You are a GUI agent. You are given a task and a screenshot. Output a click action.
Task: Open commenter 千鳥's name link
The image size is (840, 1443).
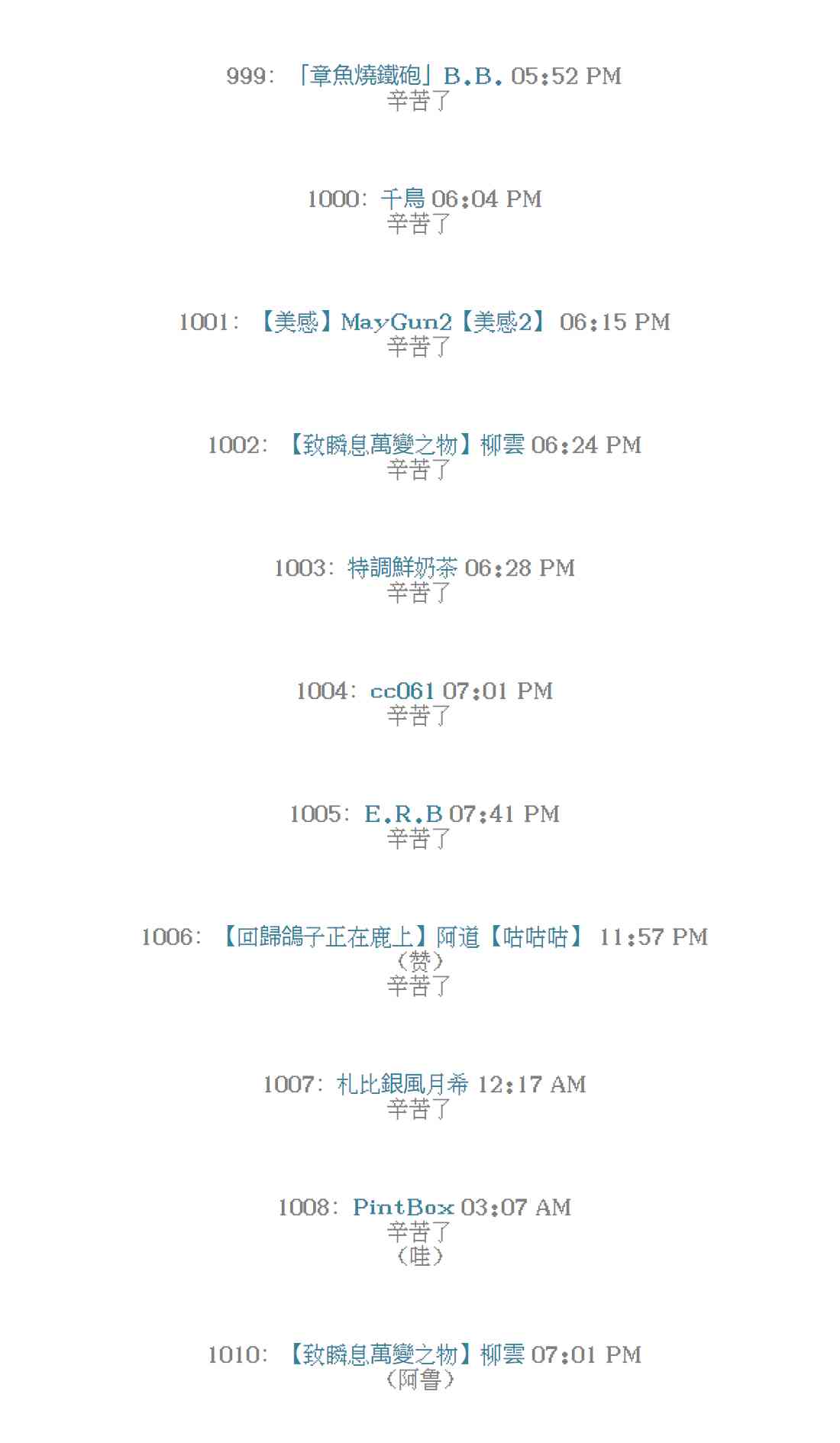(402, 199)
